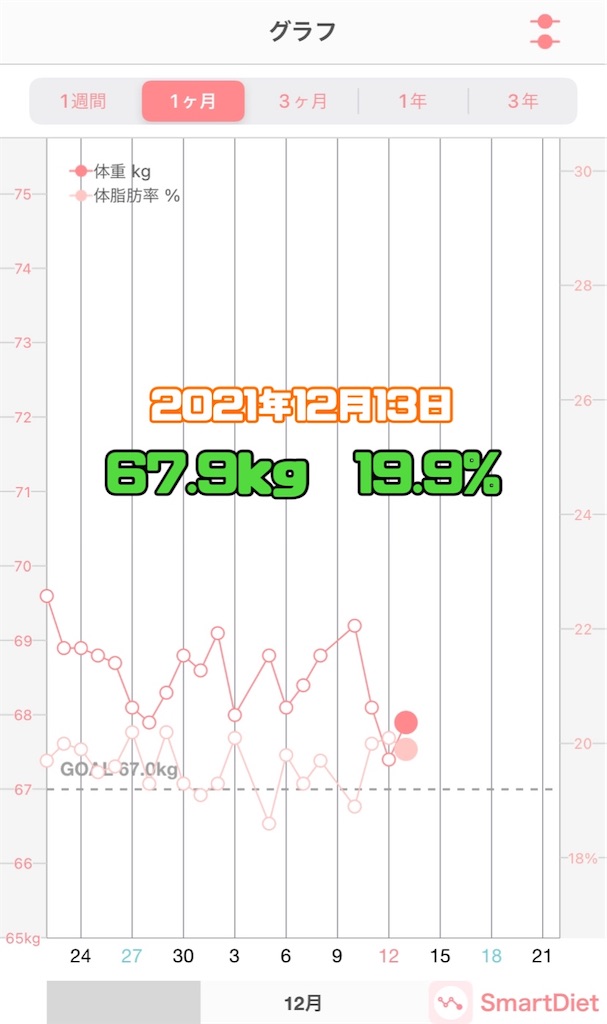Screen dimensions: 607x1024
Task: Switch to the 1週間 range
Action: tap(83, 101)
